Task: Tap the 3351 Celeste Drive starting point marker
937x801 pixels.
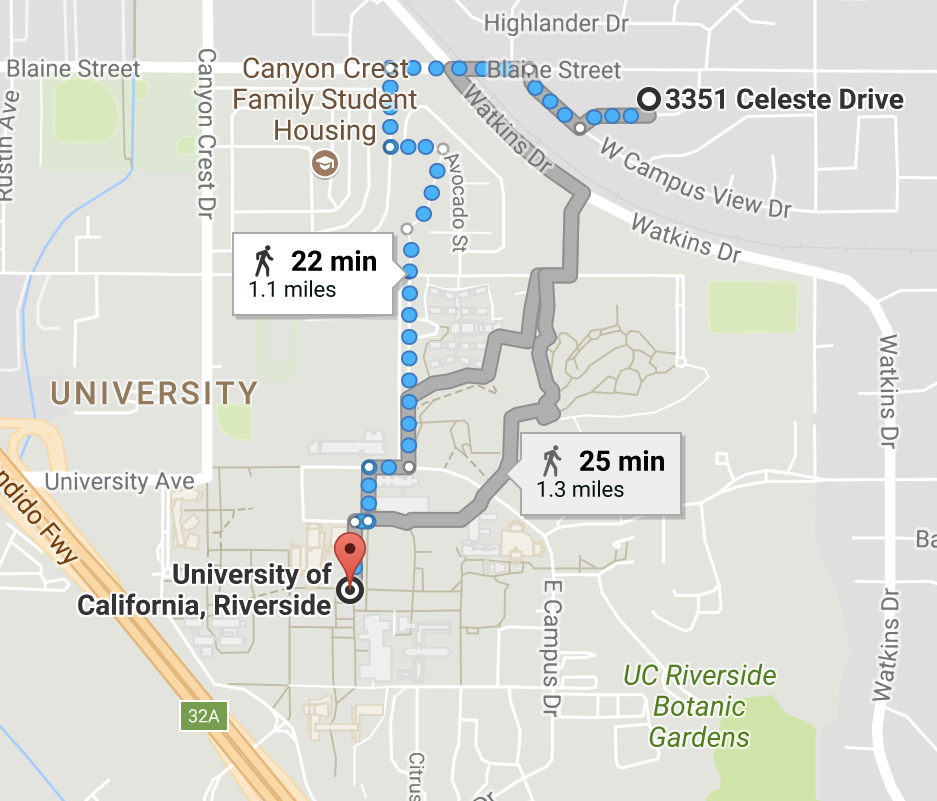Action: 649,99
